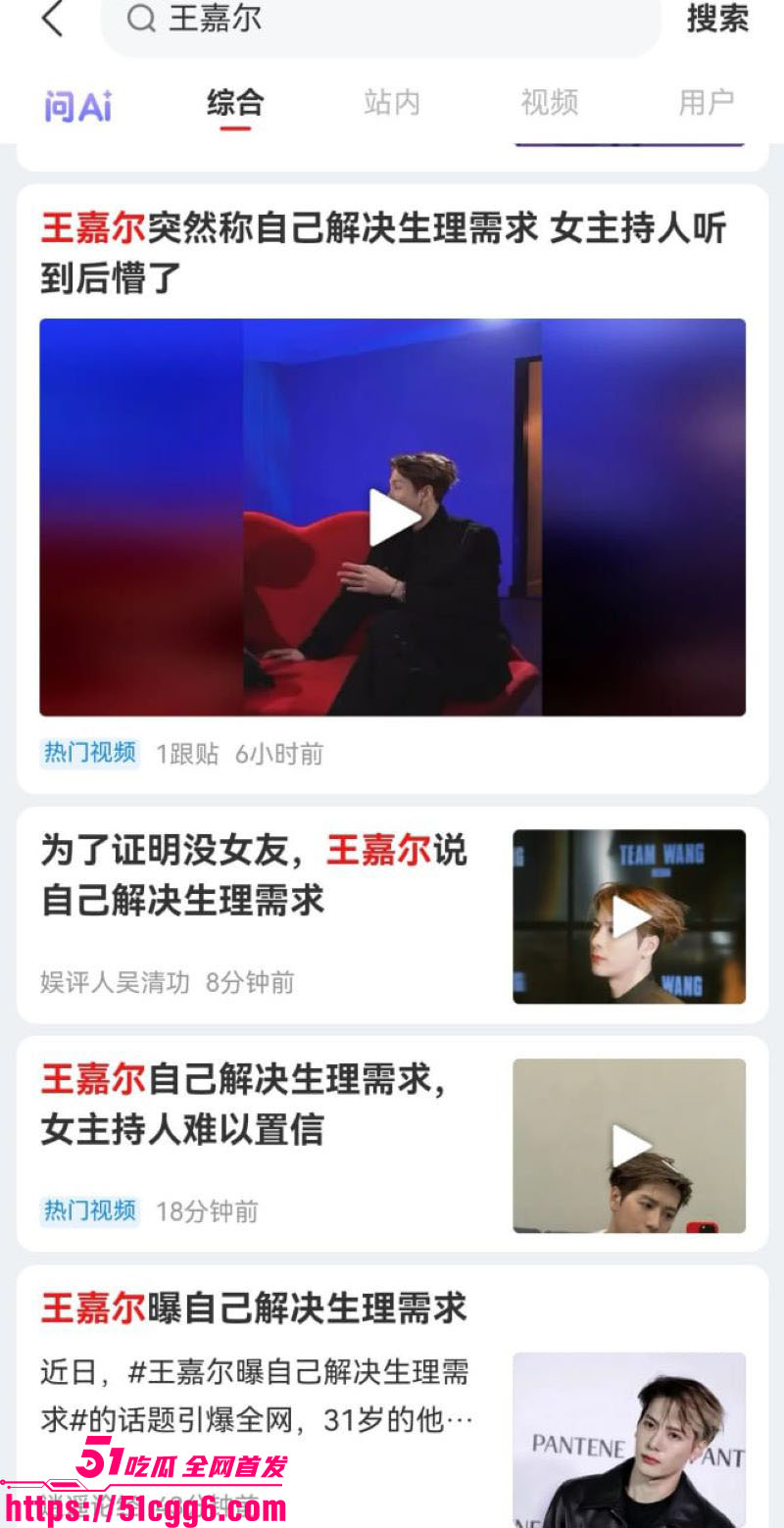Viewport: 784px width, 1528px height.
Task: Open the headline about 女主持人听到后懵了
Action: coord(382,250)
